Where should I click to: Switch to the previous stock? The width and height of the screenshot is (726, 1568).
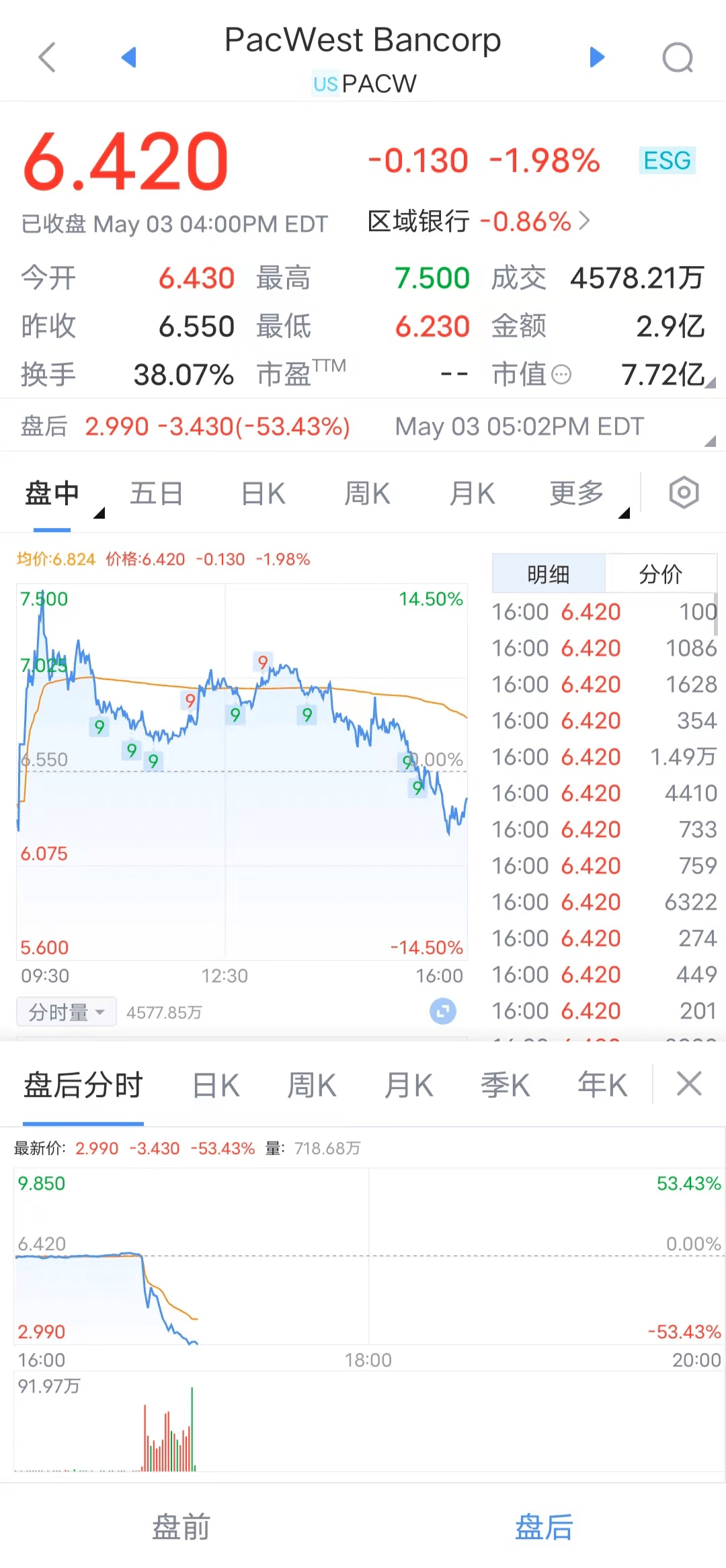tap(128, 57)
